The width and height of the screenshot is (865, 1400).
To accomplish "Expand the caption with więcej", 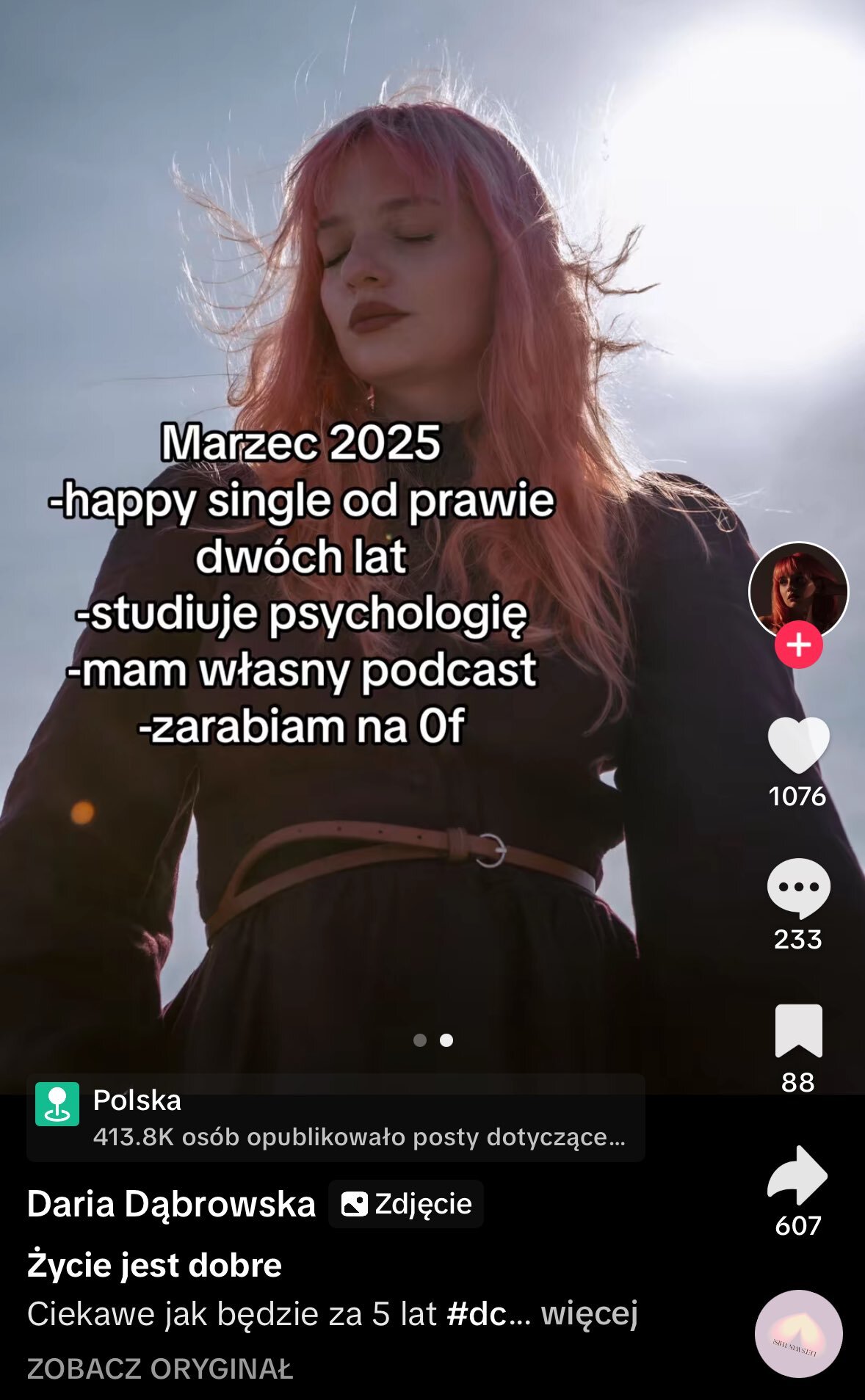I will click(x=589, y=1313).
